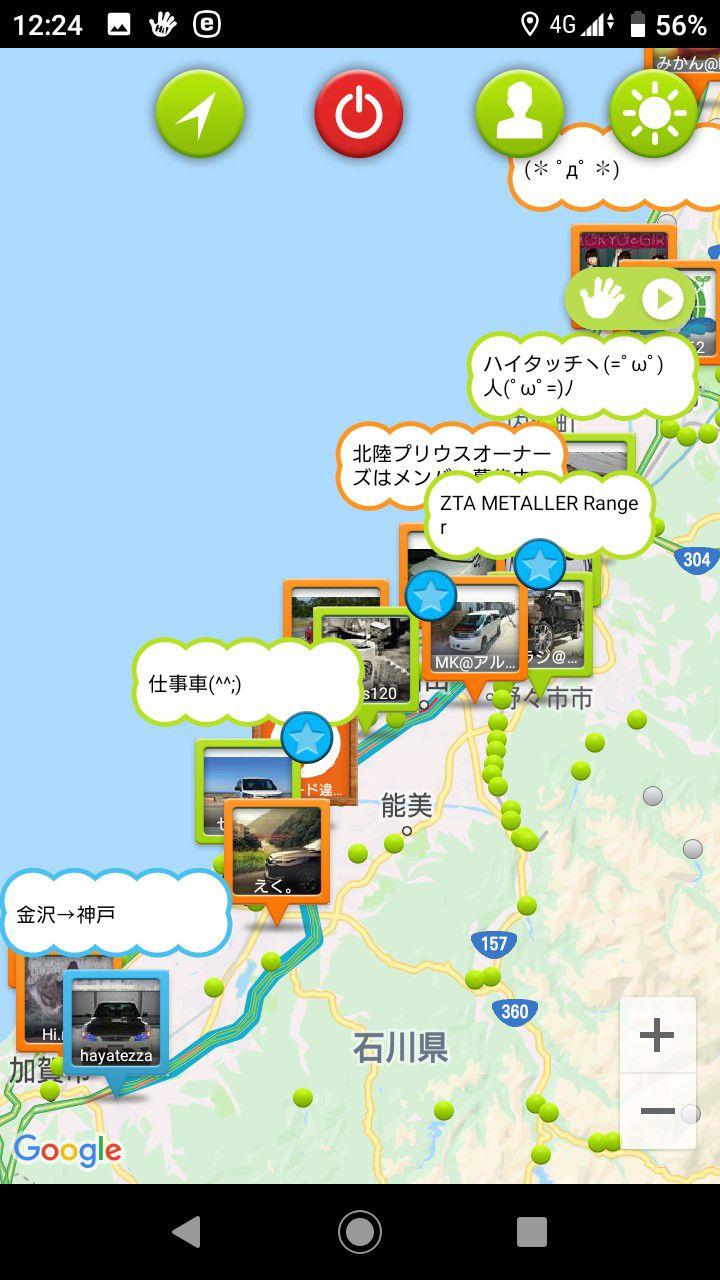The width and height of the screenshot is (720, 1280).
Task: Zoom in the map with plus
Action: point(657,1035)
